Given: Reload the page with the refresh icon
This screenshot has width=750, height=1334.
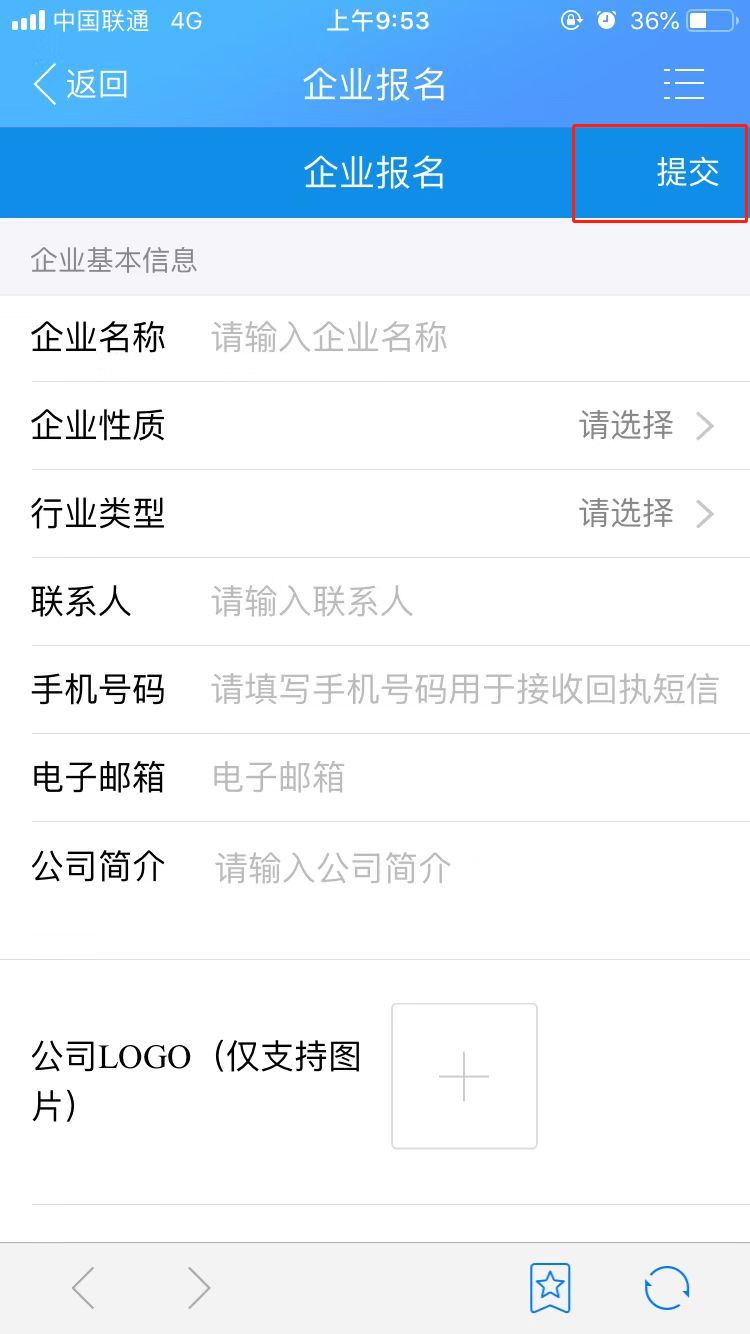Looking at the screenshot, I should pos(667,1288).
